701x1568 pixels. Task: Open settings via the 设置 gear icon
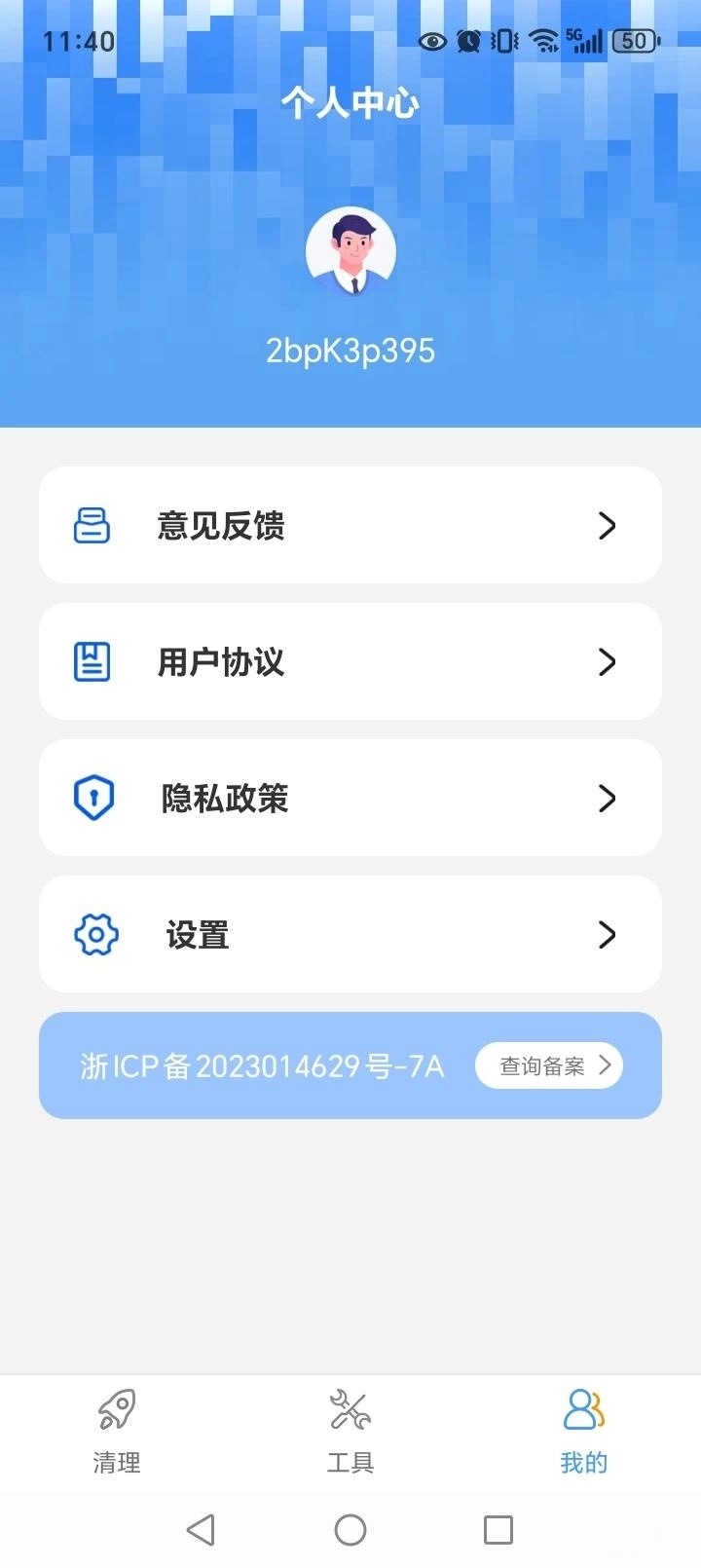(93, 934)
